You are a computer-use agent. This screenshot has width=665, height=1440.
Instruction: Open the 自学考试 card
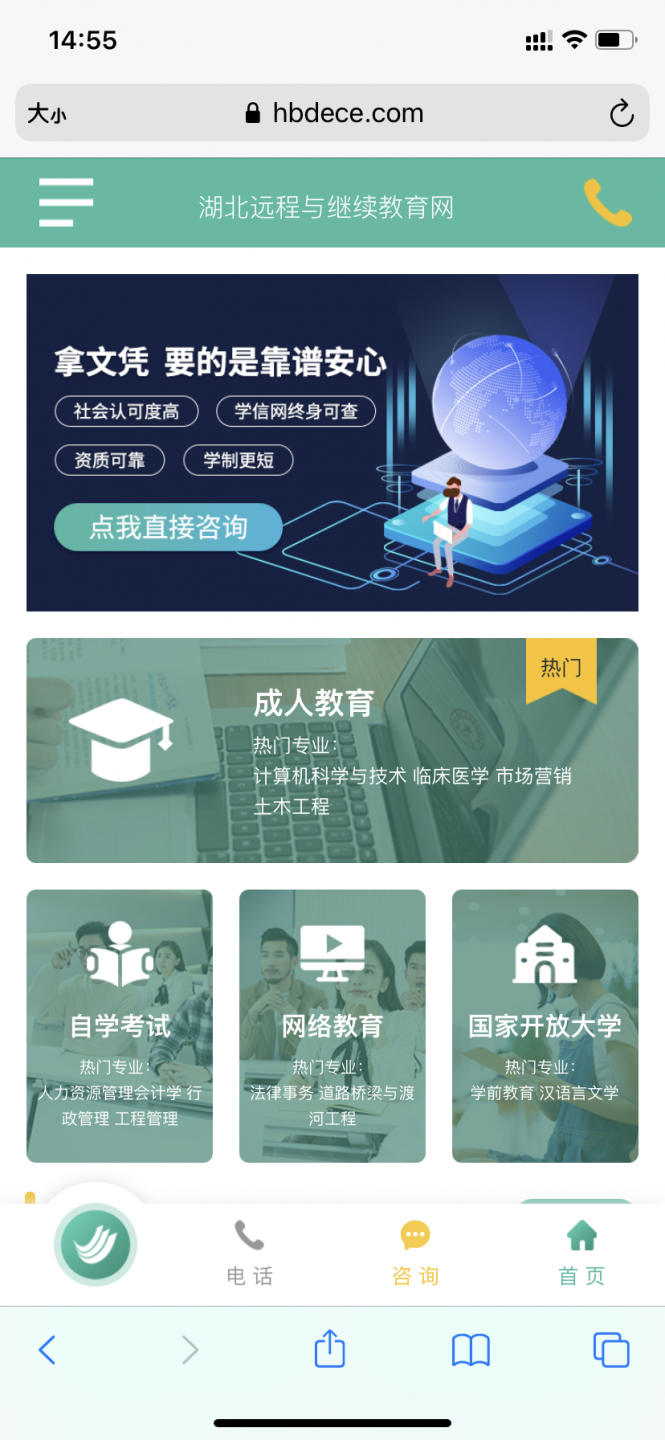pos(120,1025)
